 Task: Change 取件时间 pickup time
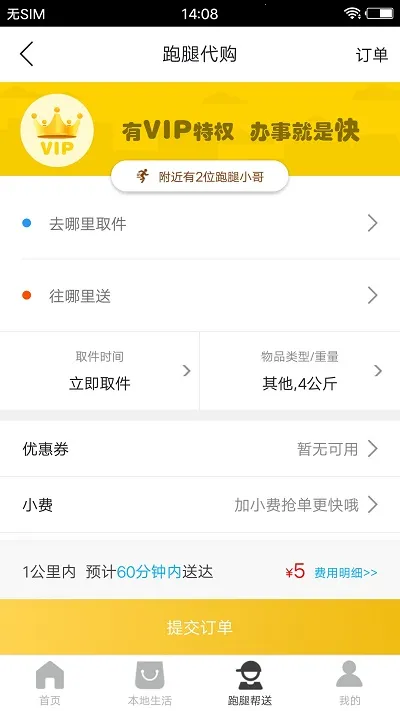coord(100,371)
